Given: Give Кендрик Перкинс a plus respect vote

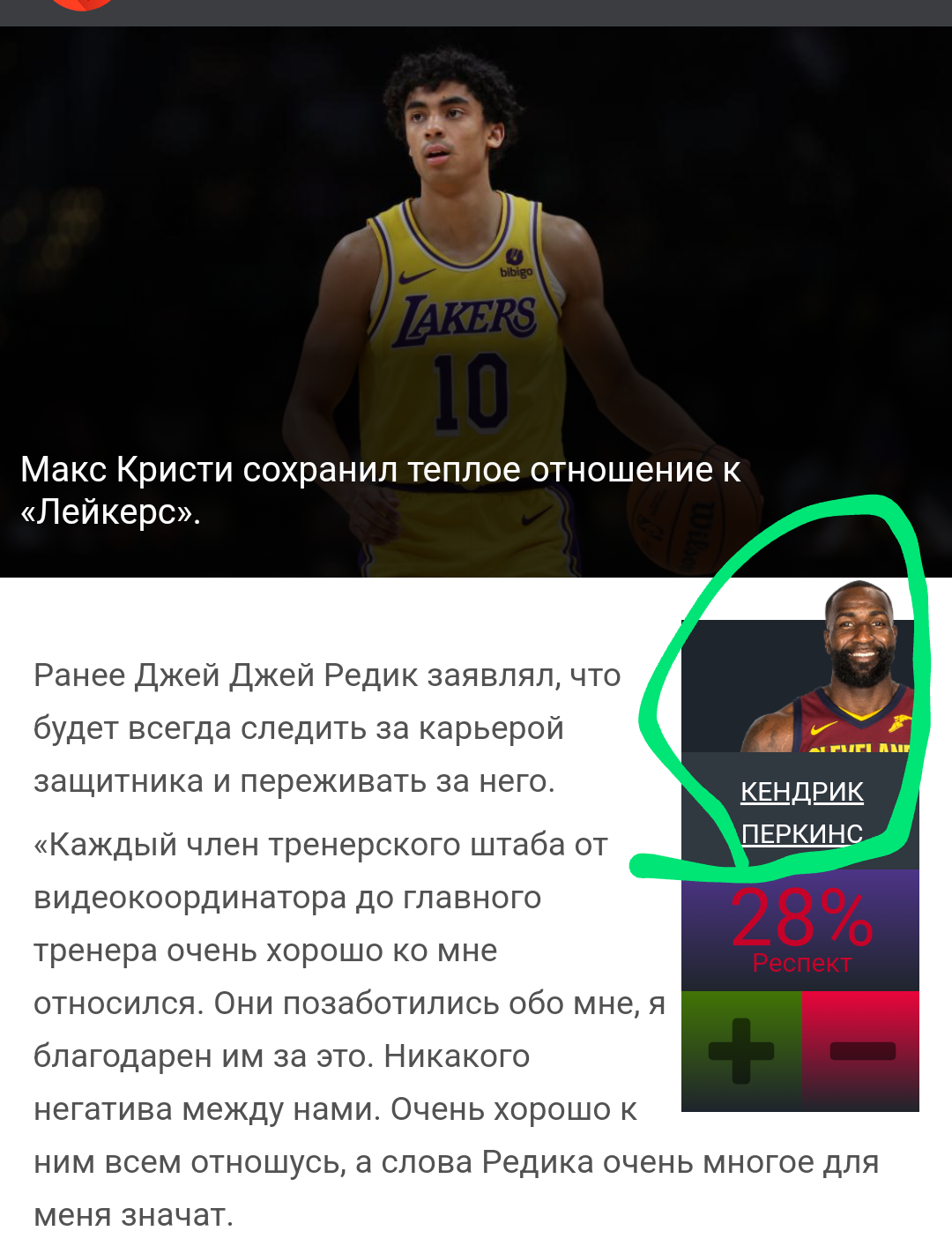Looking at the screenshot, I should coord(740,1050).
